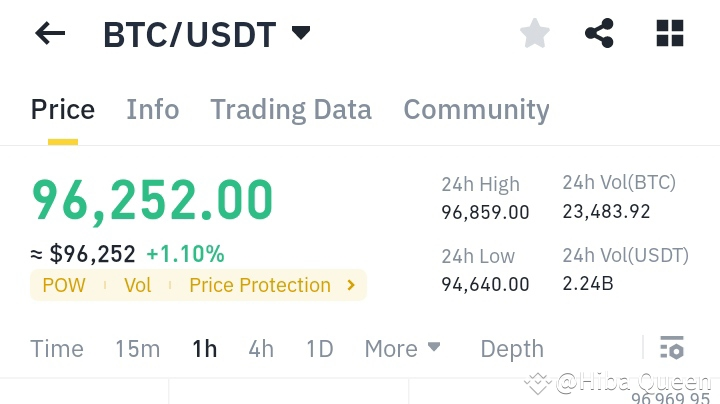Screen dimensions: 720x404
Task: Expand the More intervals dropdown
Action: [x=402, y=349]
